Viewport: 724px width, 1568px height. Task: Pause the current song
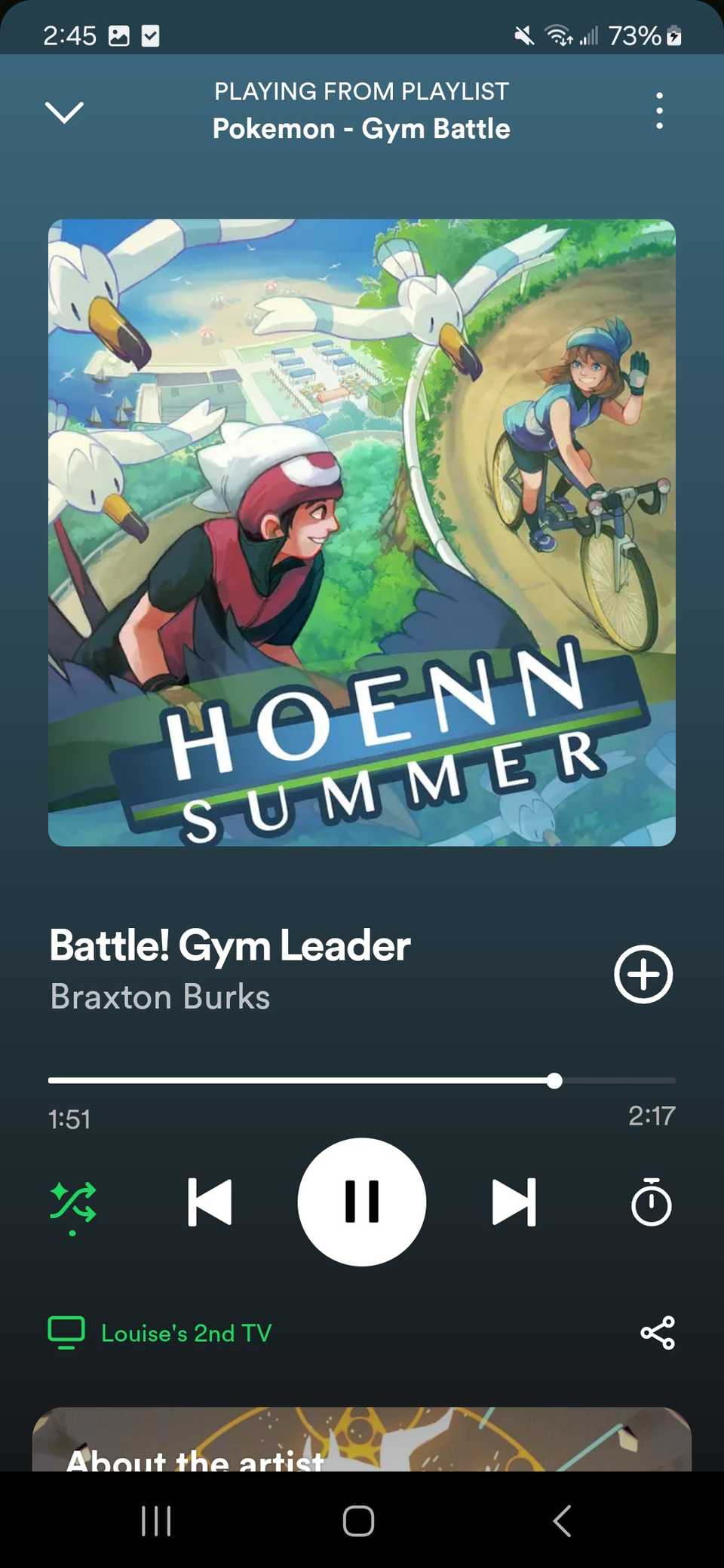coord(362,1202)
